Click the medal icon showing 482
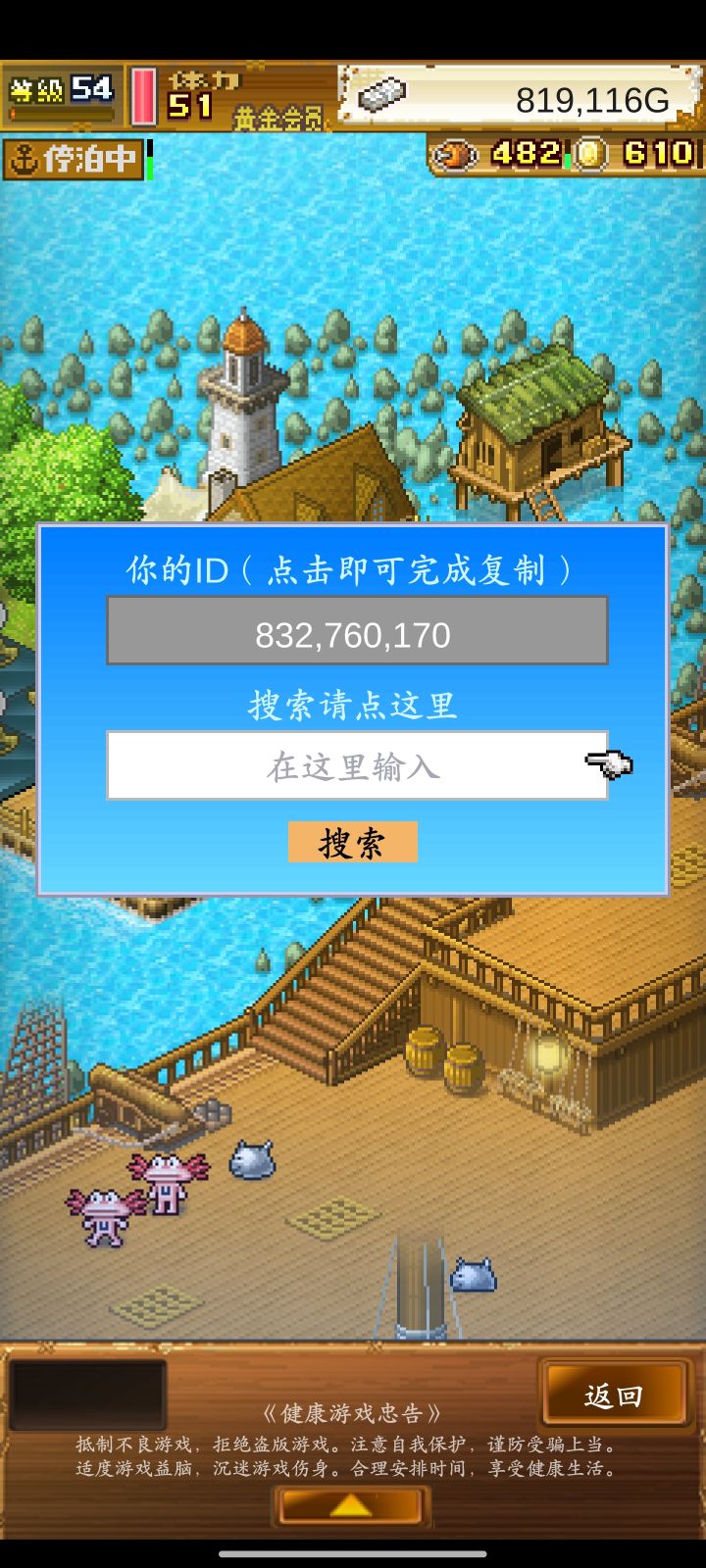The image size is (706, 1568). pos(454,155)
